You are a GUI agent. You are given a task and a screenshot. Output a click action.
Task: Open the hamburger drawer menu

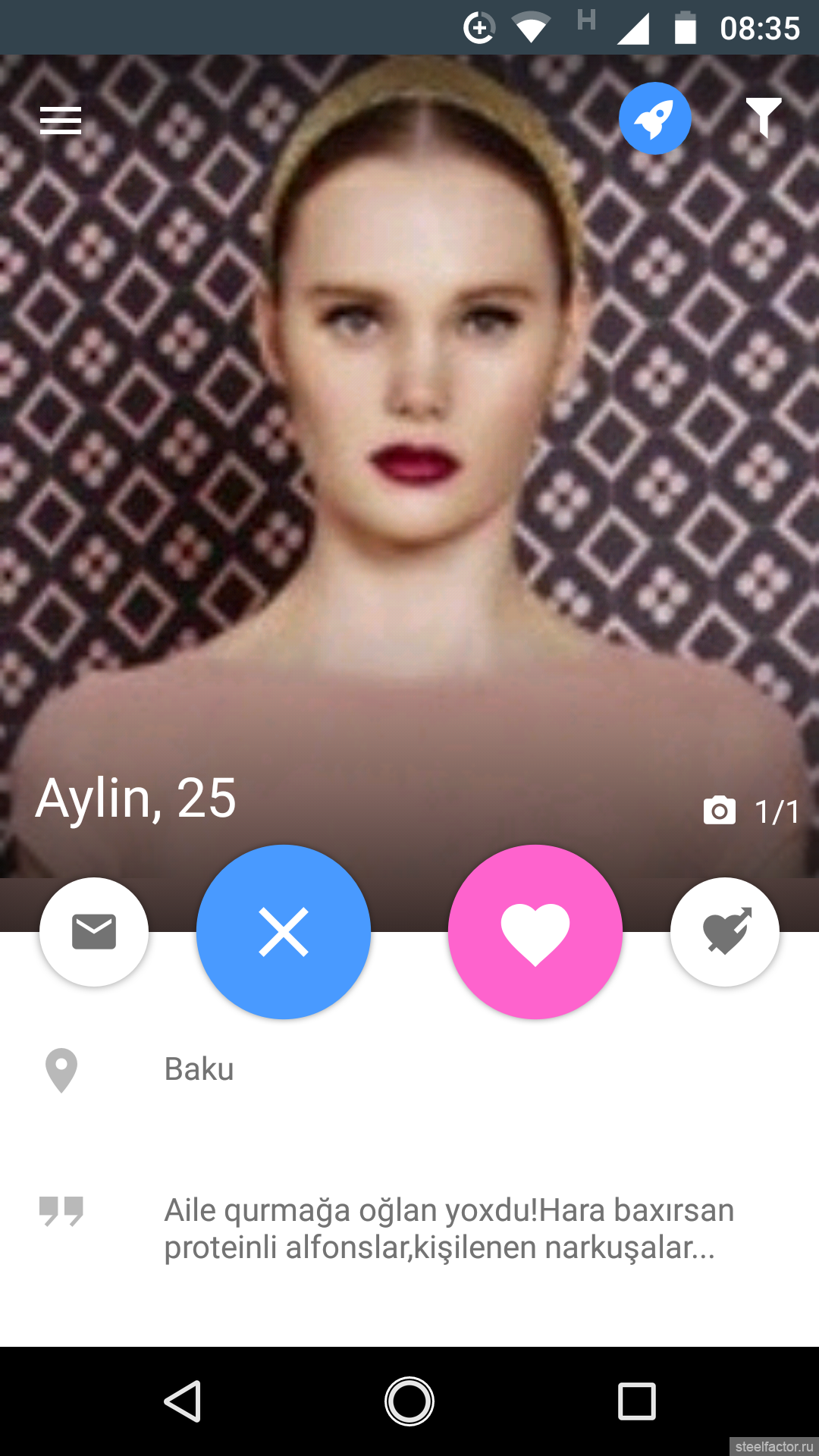[61, 121]
